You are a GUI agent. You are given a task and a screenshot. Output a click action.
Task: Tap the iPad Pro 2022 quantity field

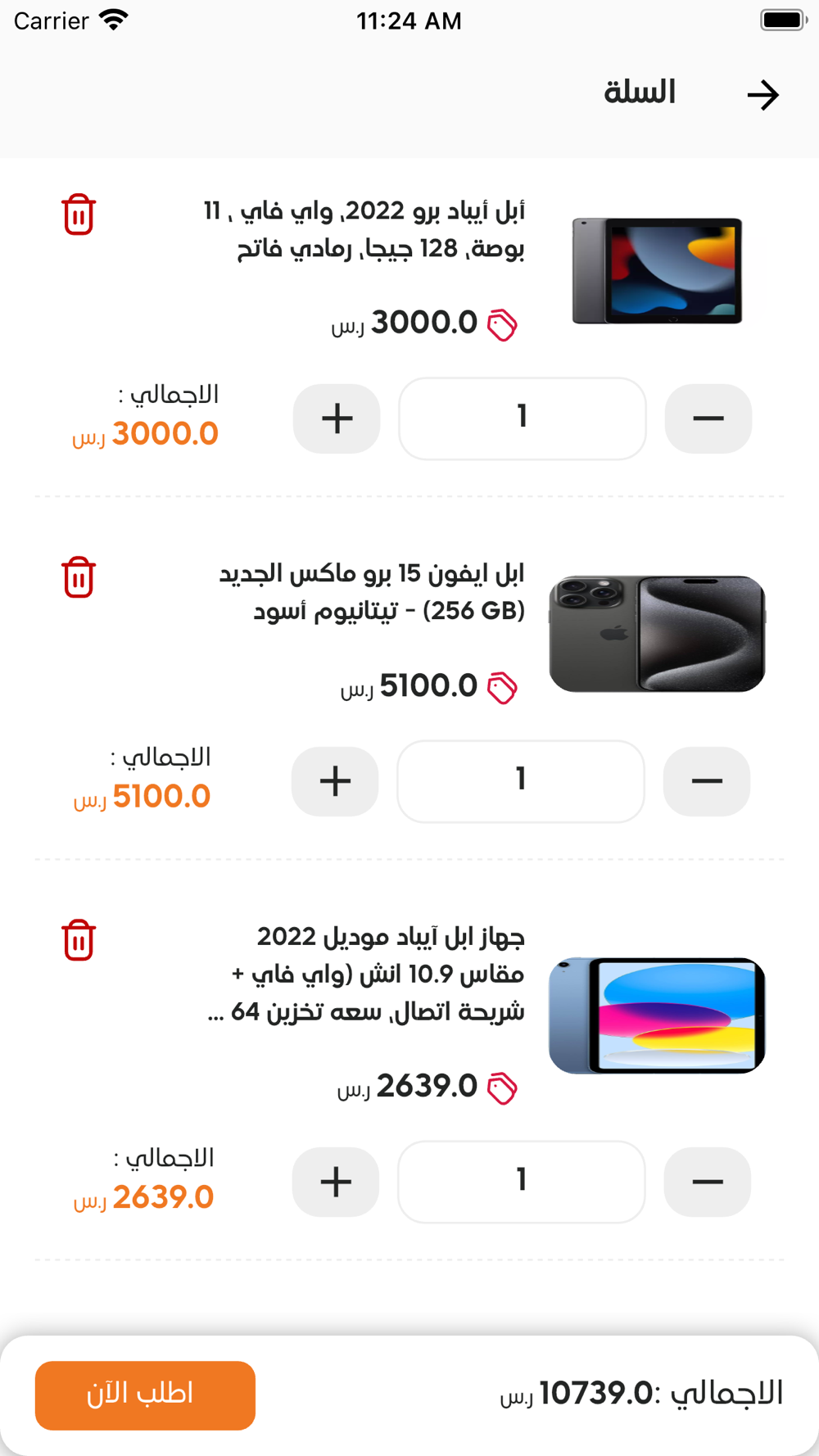[523, 418]
